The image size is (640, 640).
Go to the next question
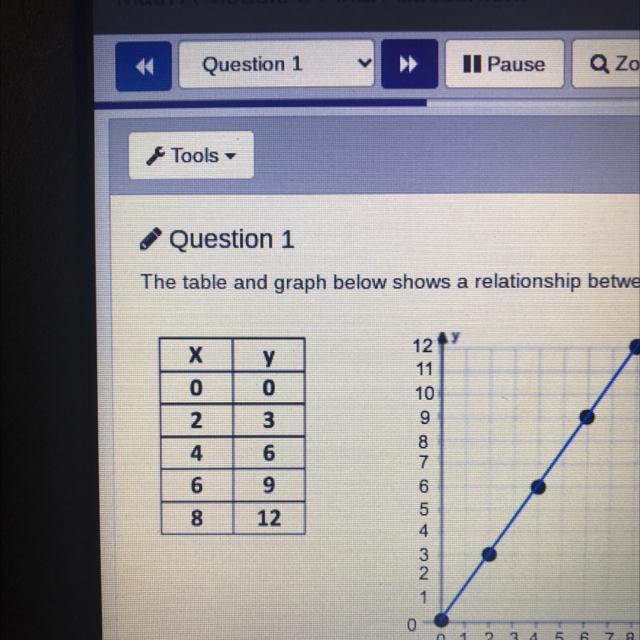tap(408, 65)
